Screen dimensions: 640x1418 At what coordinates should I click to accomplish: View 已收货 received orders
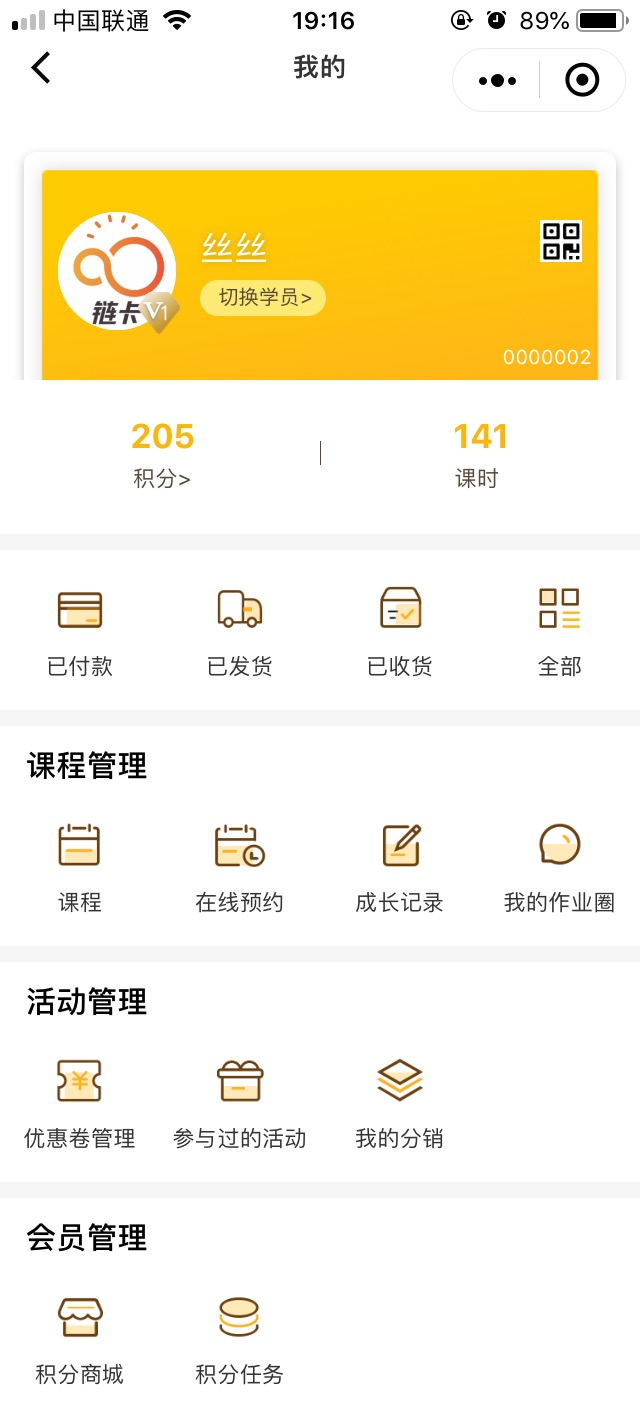[400, 631]
